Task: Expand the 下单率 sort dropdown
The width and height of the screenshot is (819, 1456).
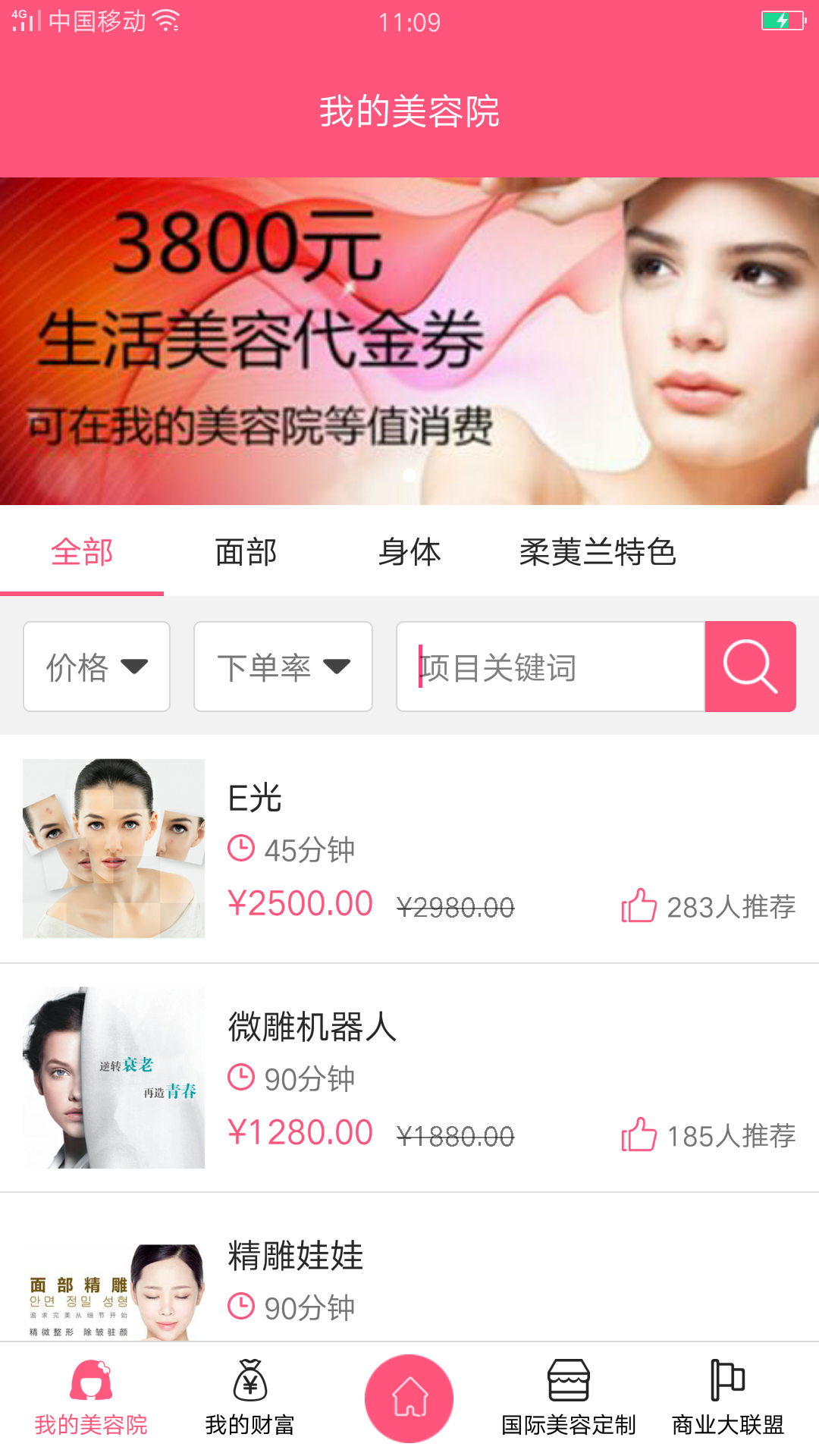Action: (283, 667)
